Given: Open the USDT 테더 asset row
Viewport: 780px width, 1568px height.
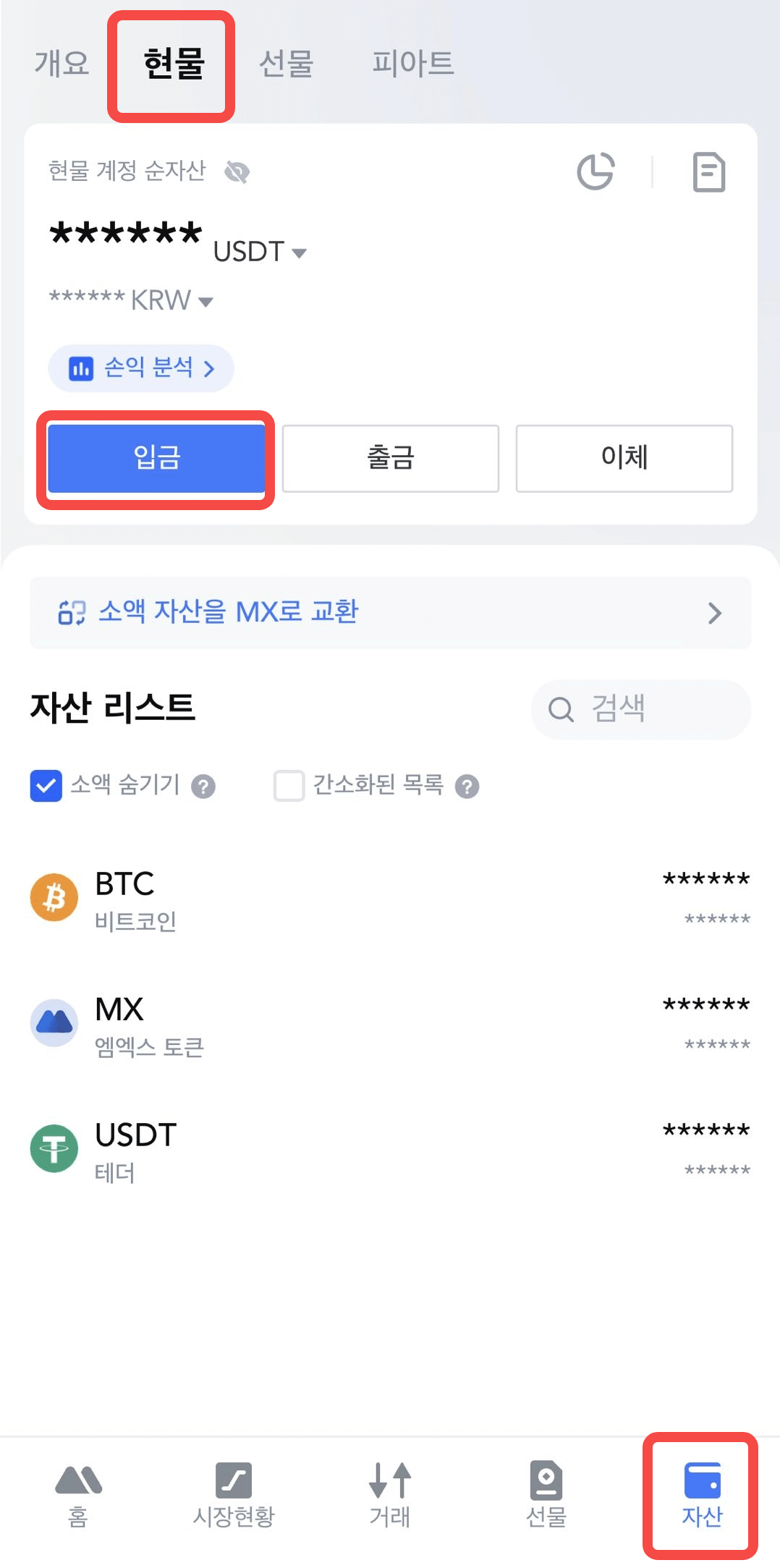Looking at the screenshot, I should coord(391,1150).
